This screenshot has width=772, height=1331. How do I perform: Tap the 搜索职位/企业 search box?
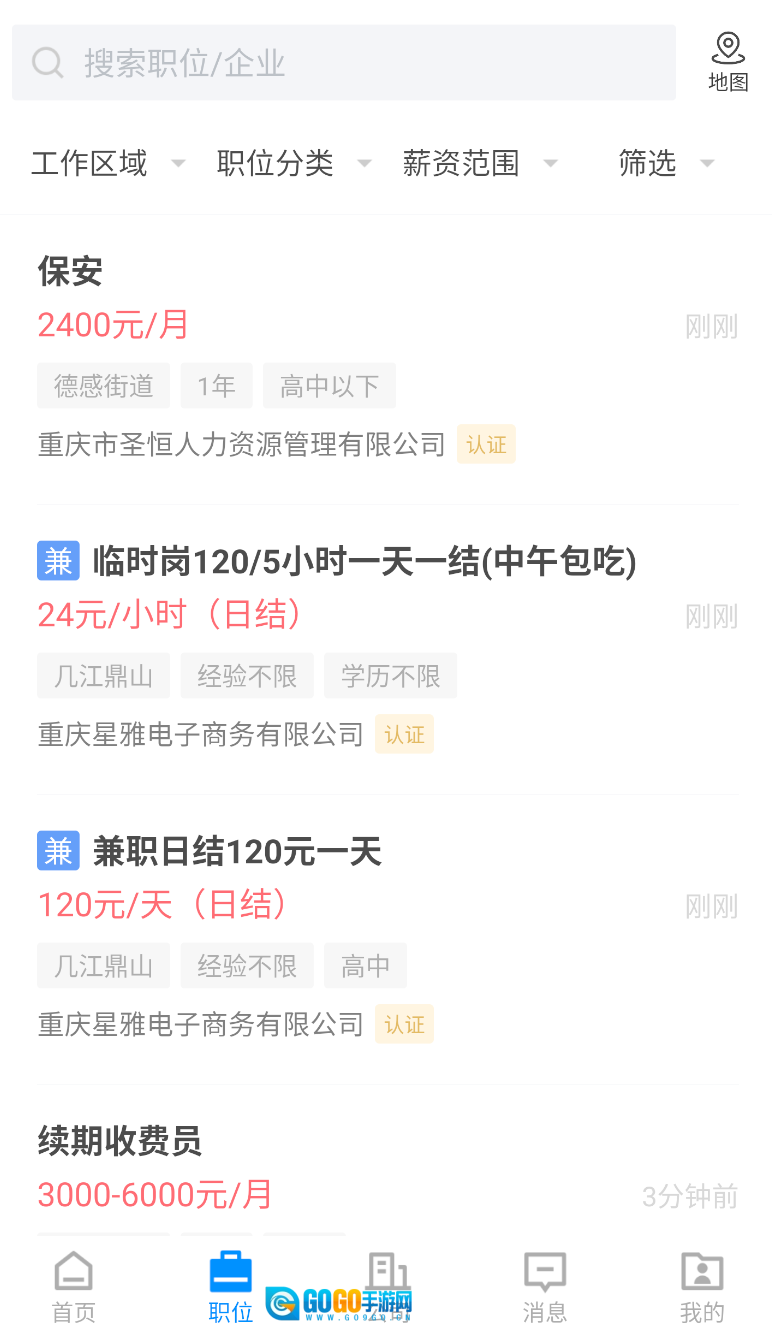pyautogui.click(x=343, y=63)
